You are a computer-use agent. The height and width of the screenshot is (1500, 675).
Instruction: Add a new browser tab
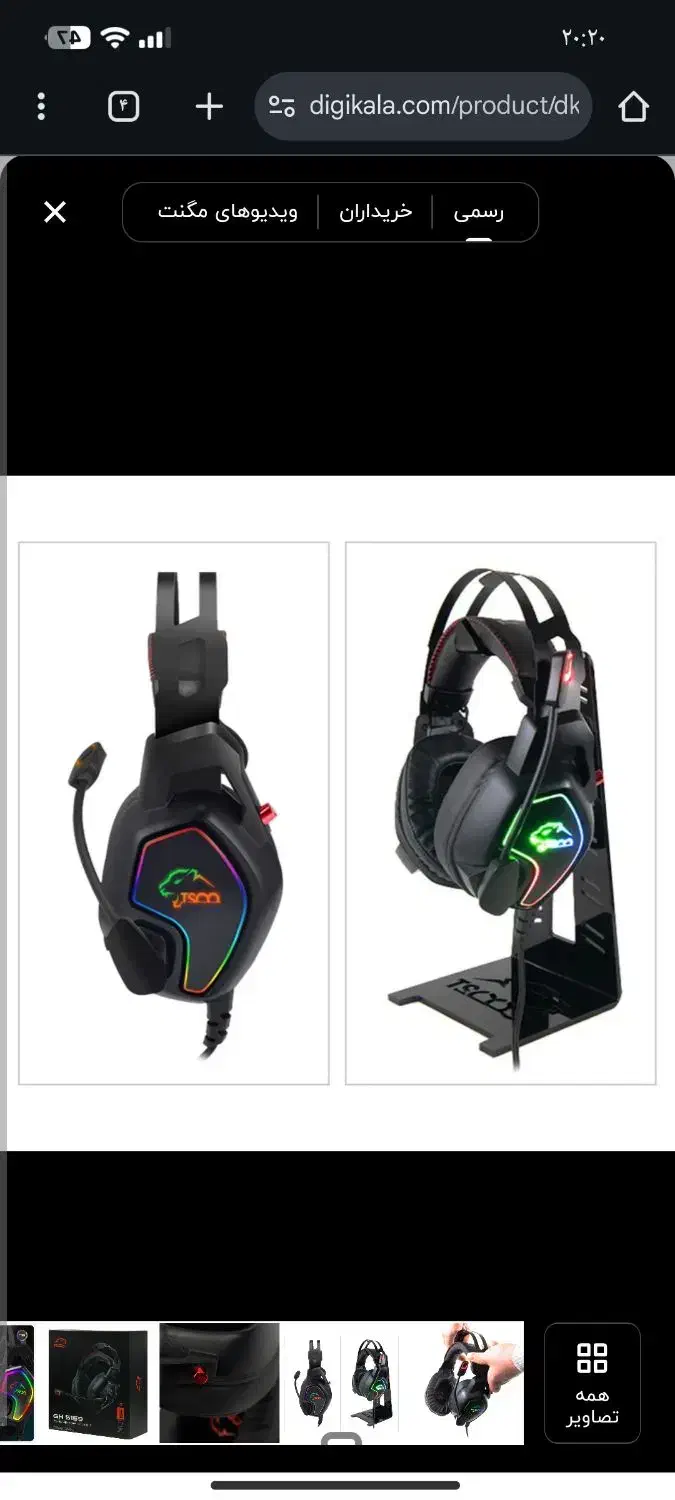point(209,106)
